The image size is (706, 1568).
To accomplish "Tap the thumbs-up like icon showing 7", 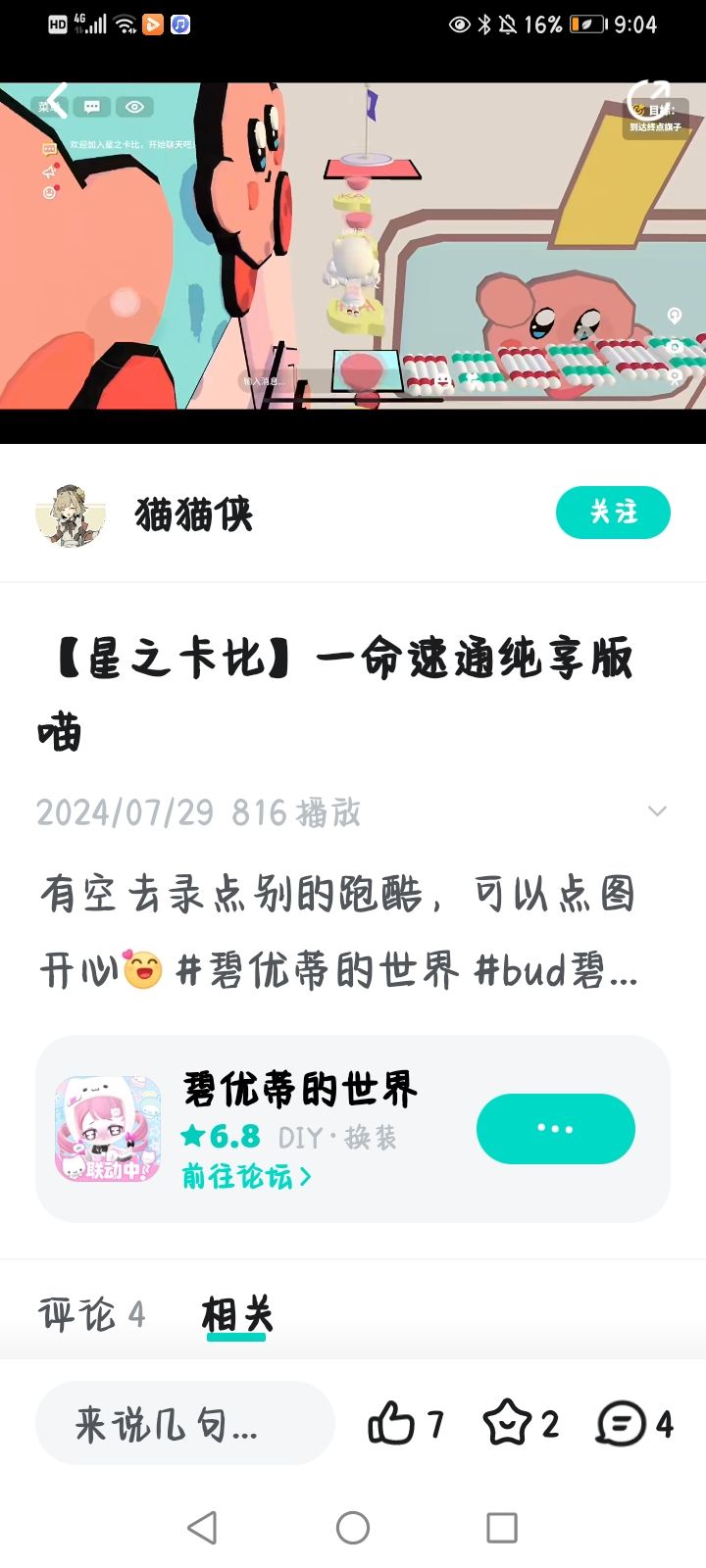I will (x=392, y=1423).
